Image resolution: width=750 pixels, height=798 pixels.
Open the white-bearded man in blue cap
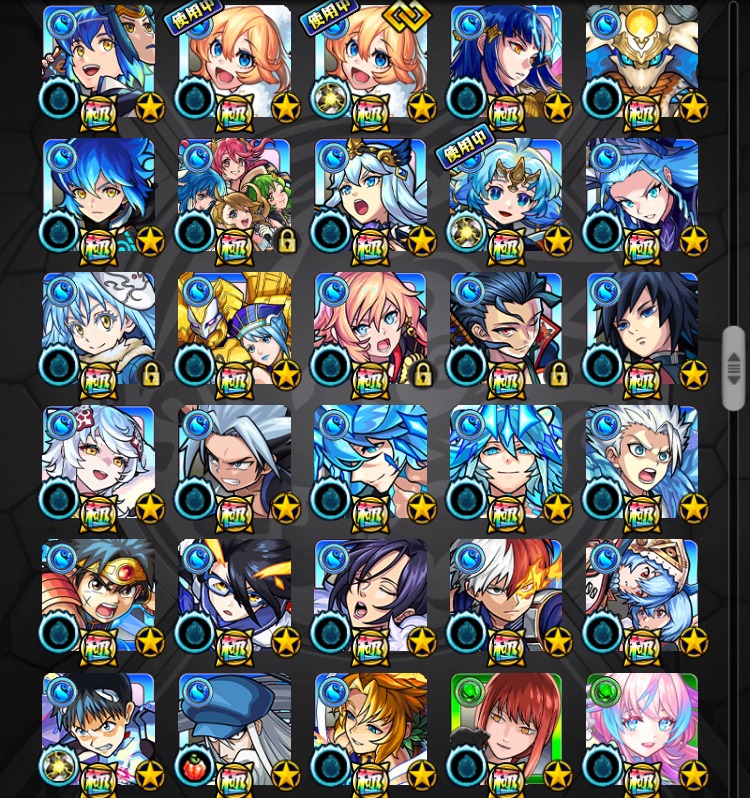pyautogui.click(x=235, y=730)
